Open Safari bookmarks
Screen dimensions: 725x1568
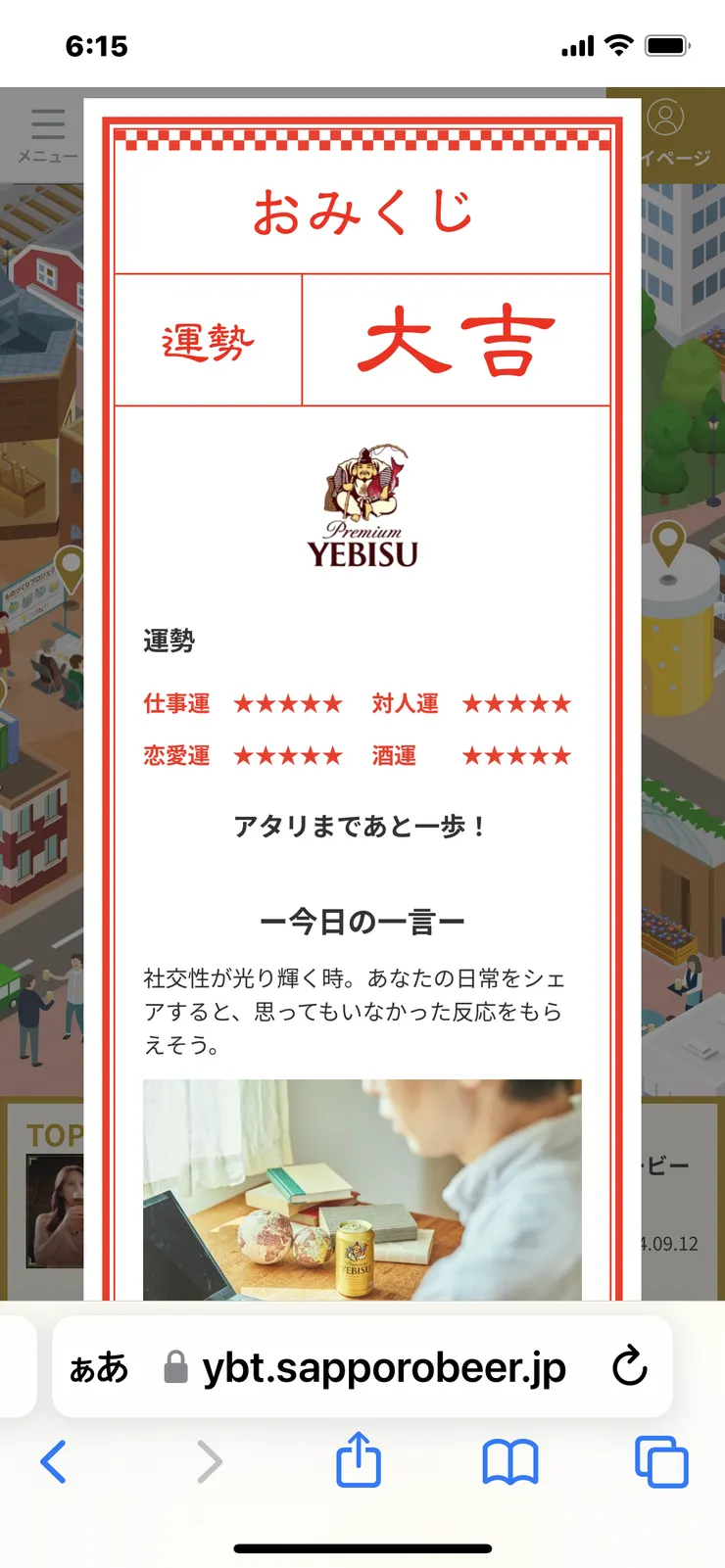point(510,1461)
